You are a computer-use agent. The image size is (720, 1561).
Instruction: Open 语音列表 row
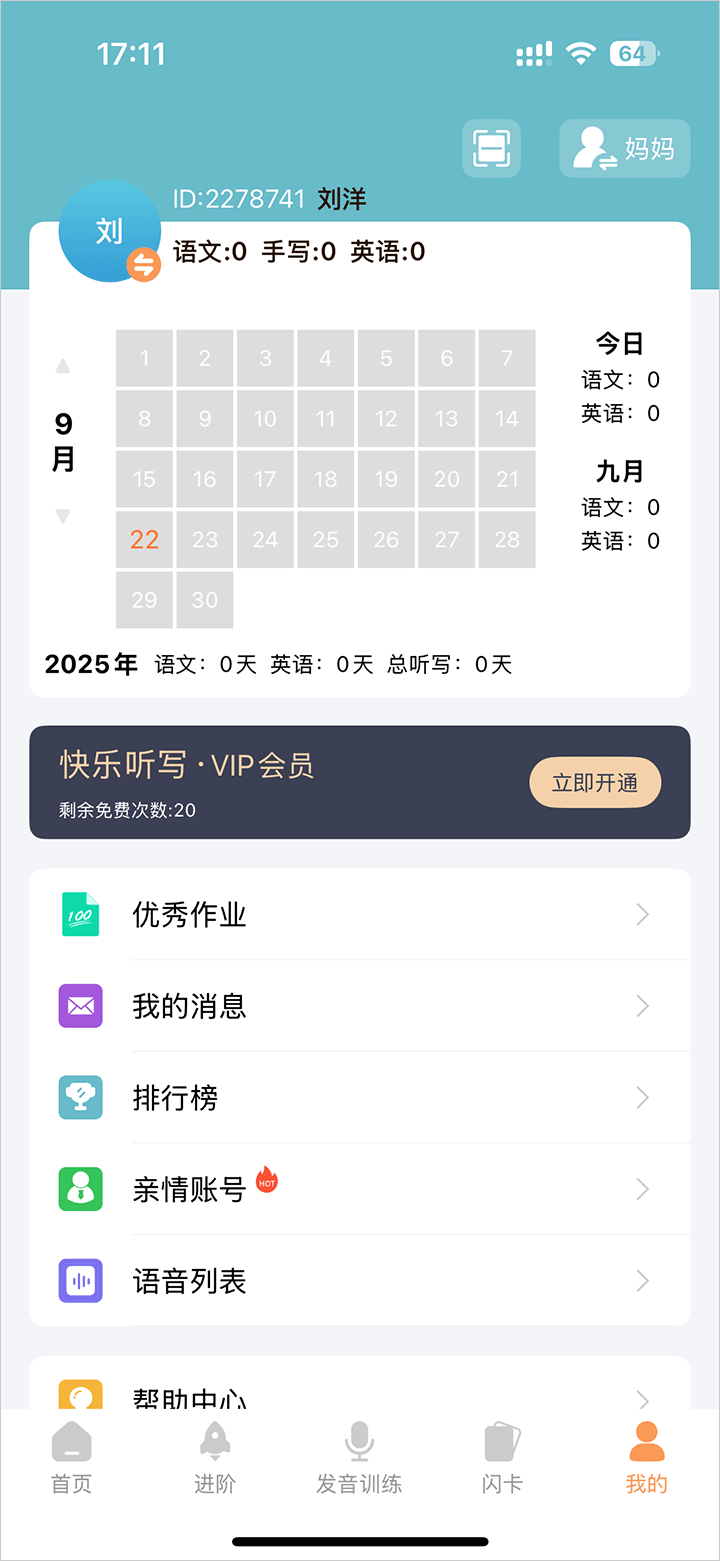(x=360, y=1281)
